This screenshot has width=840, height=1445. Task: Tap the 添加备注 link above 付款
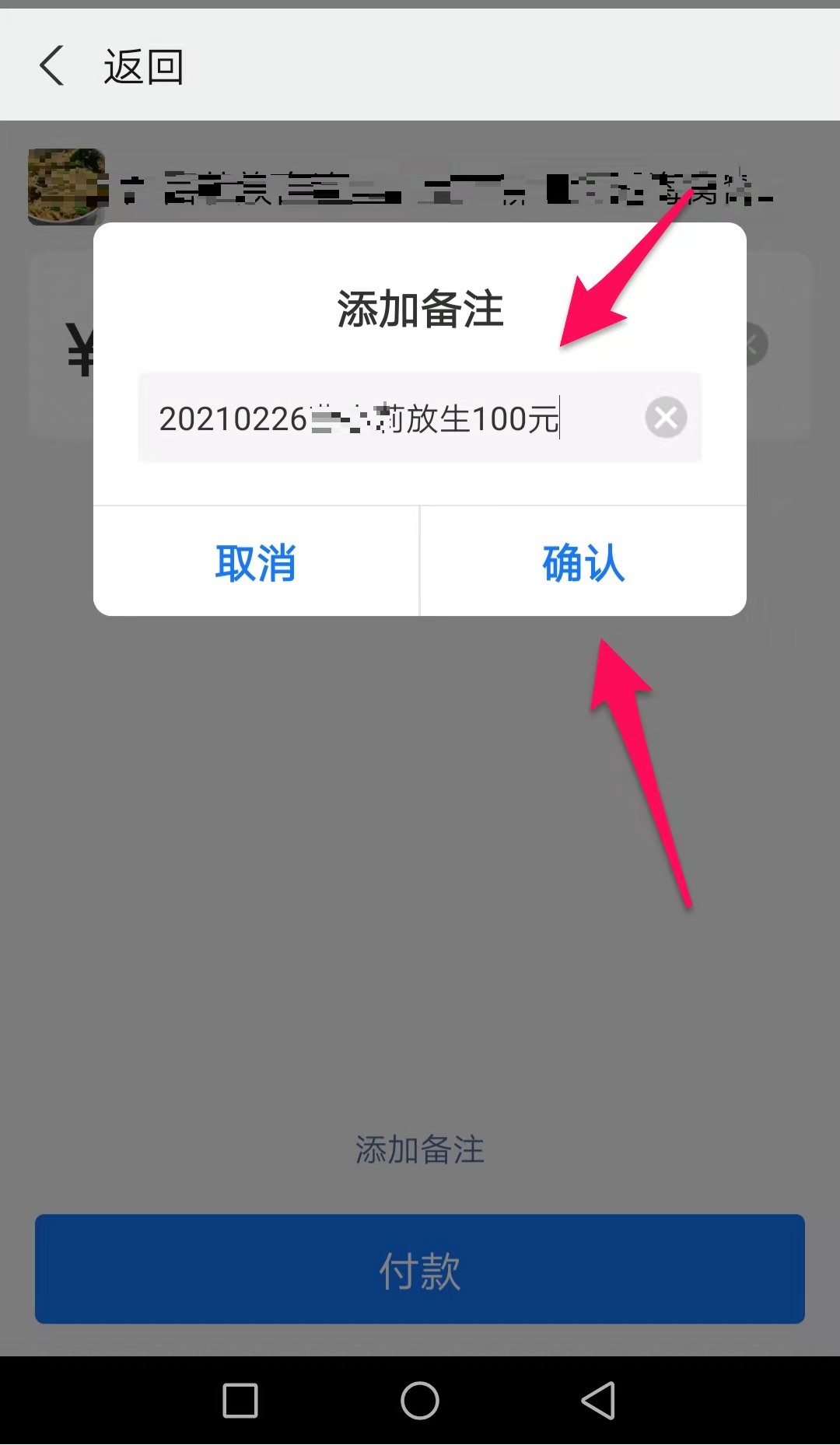(x=420, y=1149)
